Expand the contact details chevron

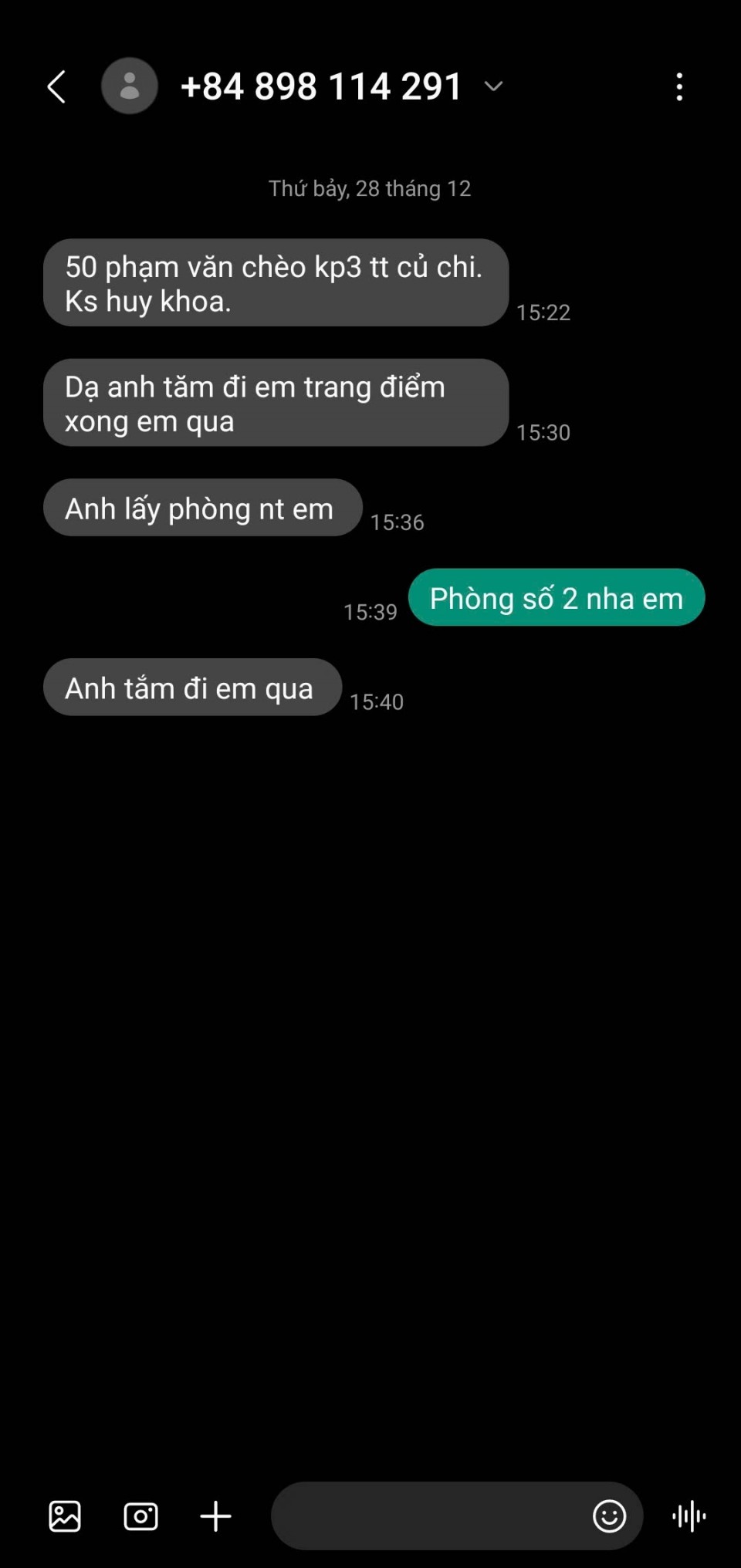click(x=493, y=86)
